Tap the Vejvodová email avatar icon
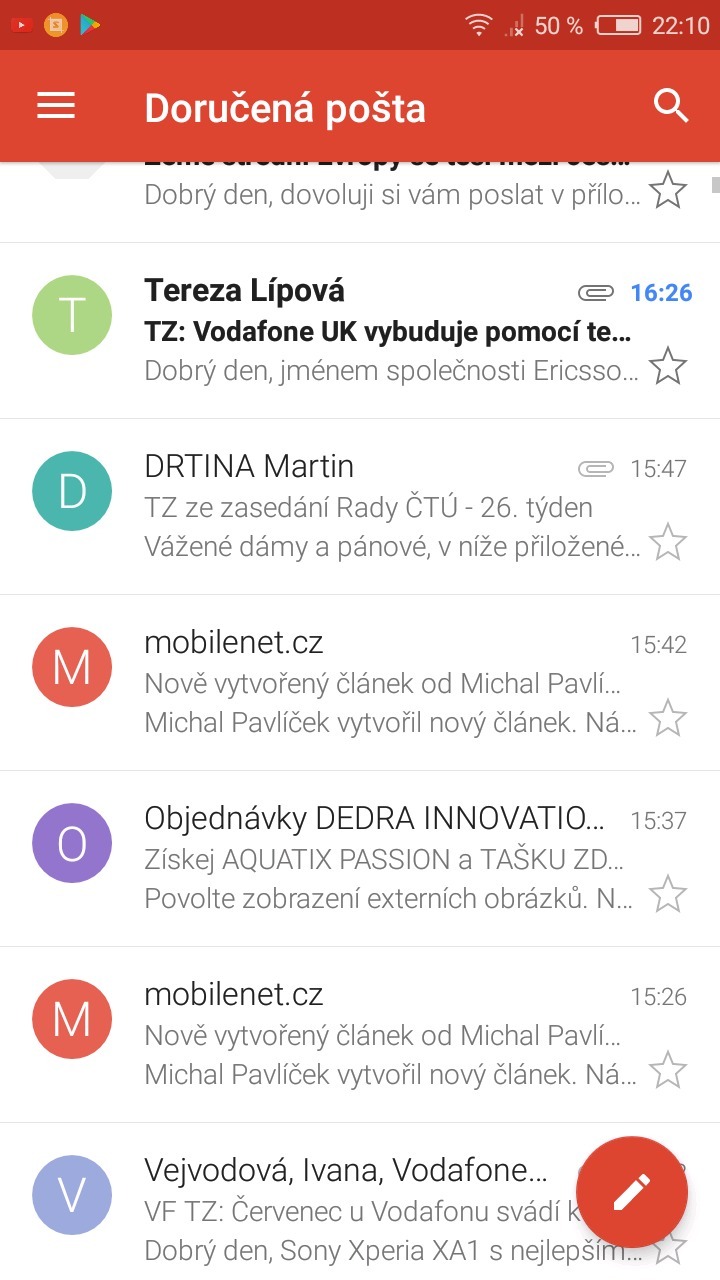 coord(71,1194)
